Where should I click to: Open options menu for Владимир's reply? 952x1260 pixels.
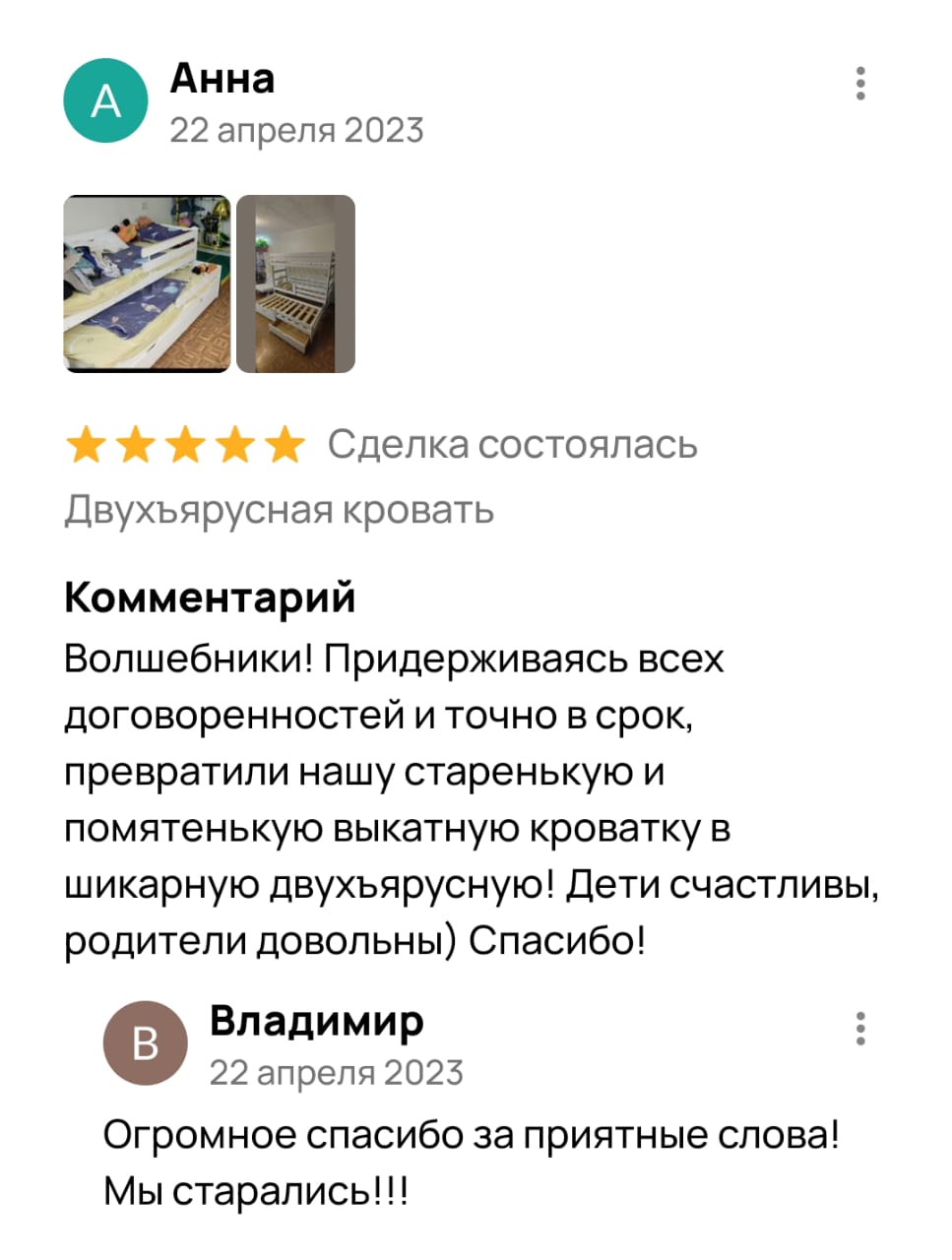[x=860, y=1028]
